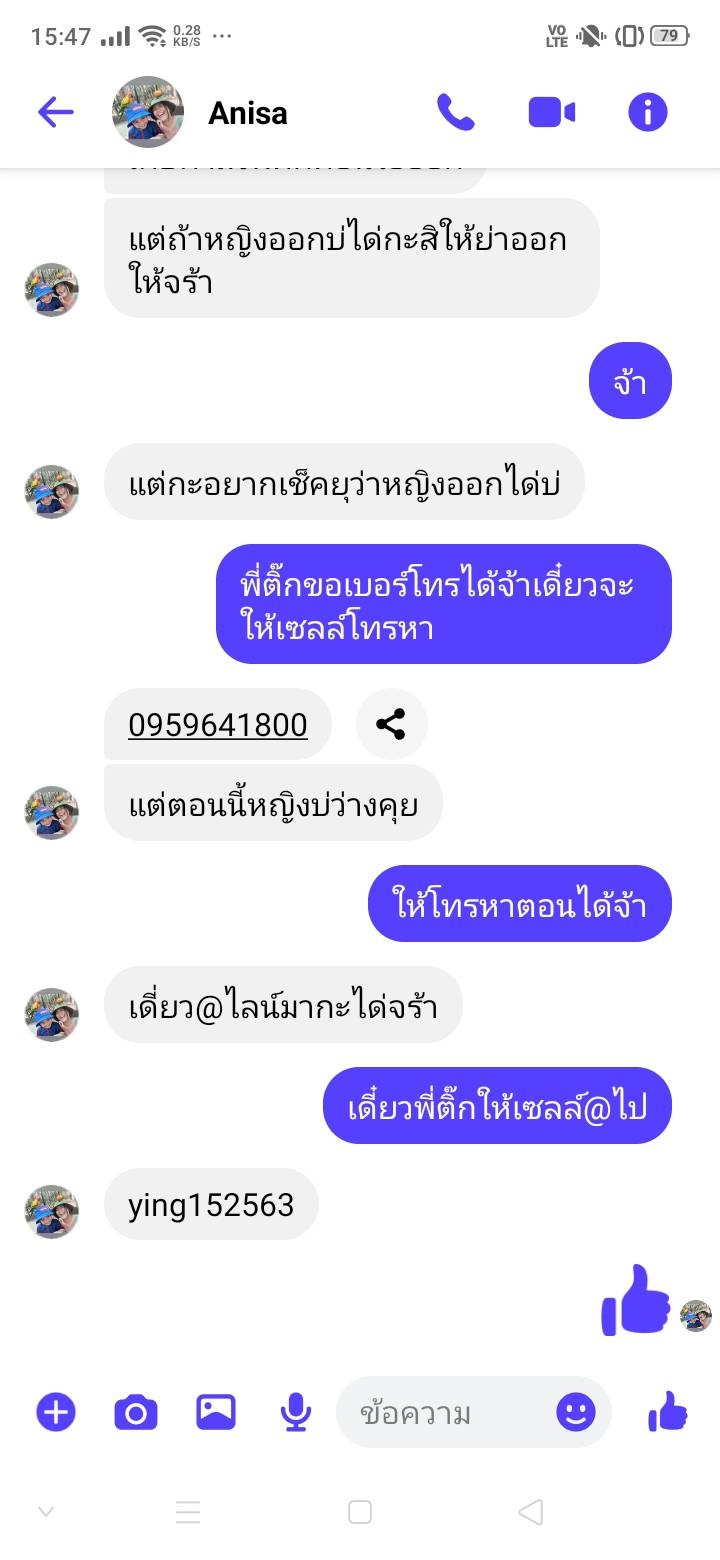
Task: Tap the system home button
Action: click(360, 1512)
